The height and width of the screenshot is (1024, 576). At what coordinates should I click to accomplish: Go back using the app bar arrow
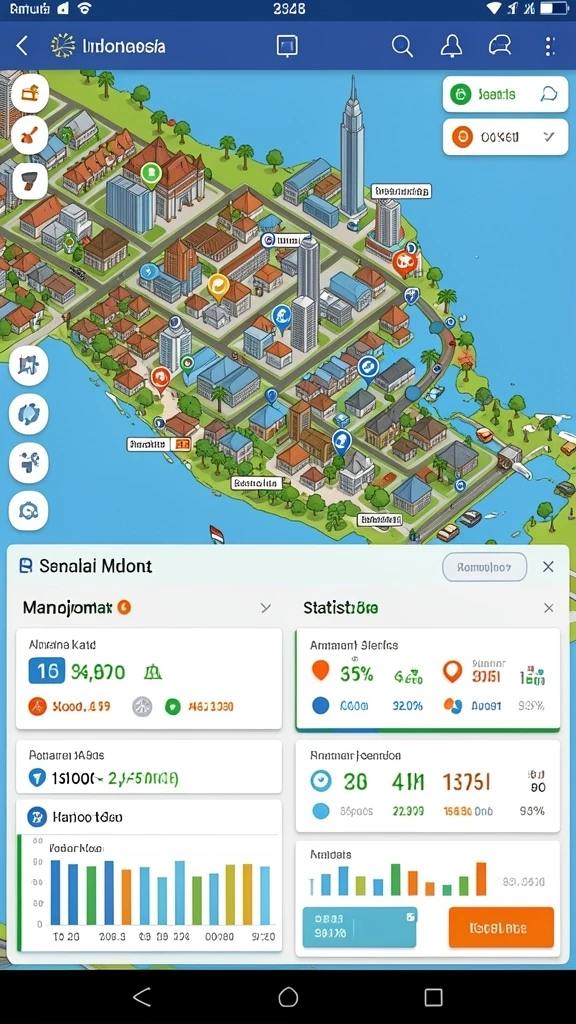[x=22, y=46]
